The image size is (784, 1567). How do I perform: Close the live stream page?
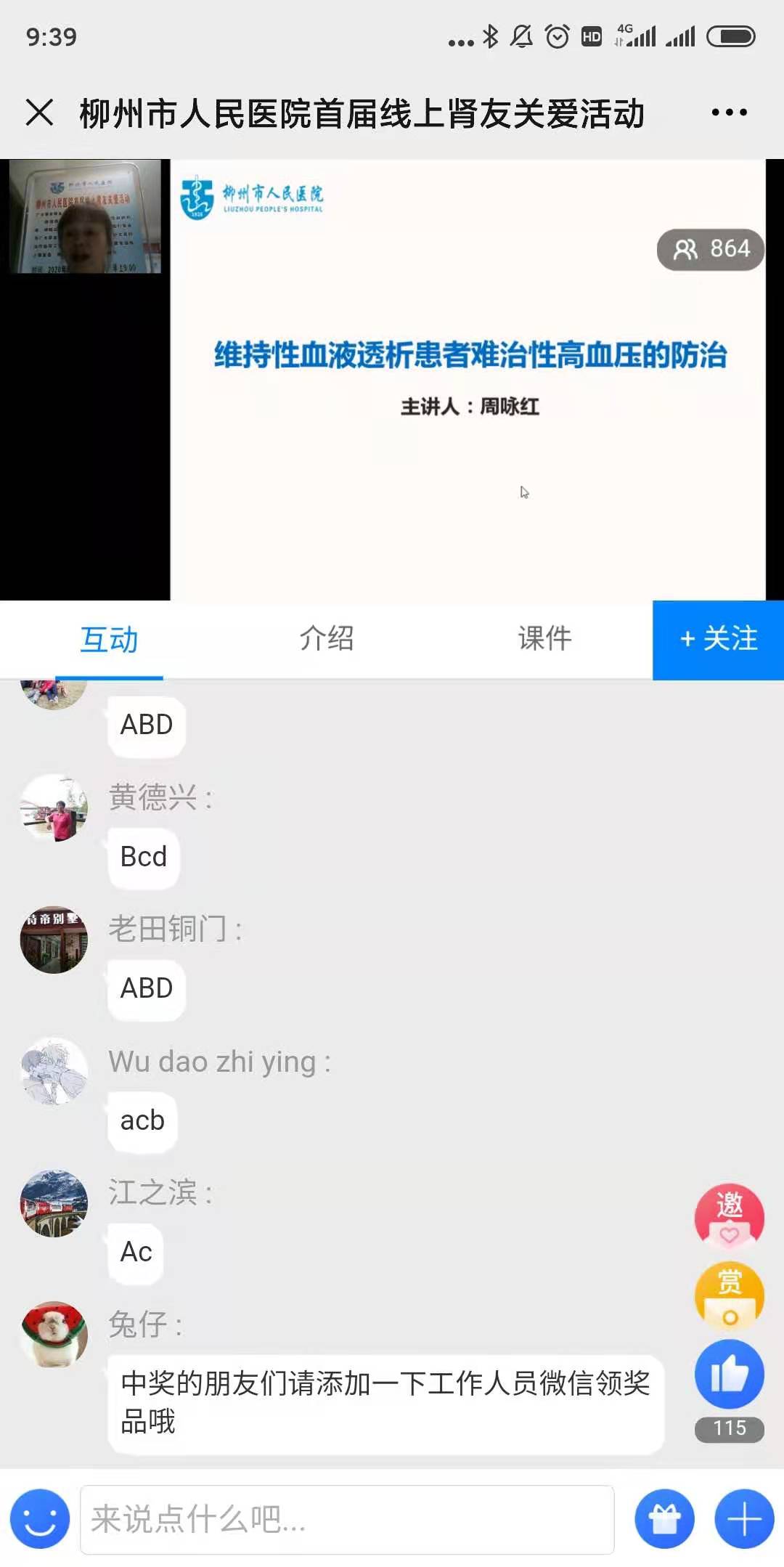coord(39,113)
